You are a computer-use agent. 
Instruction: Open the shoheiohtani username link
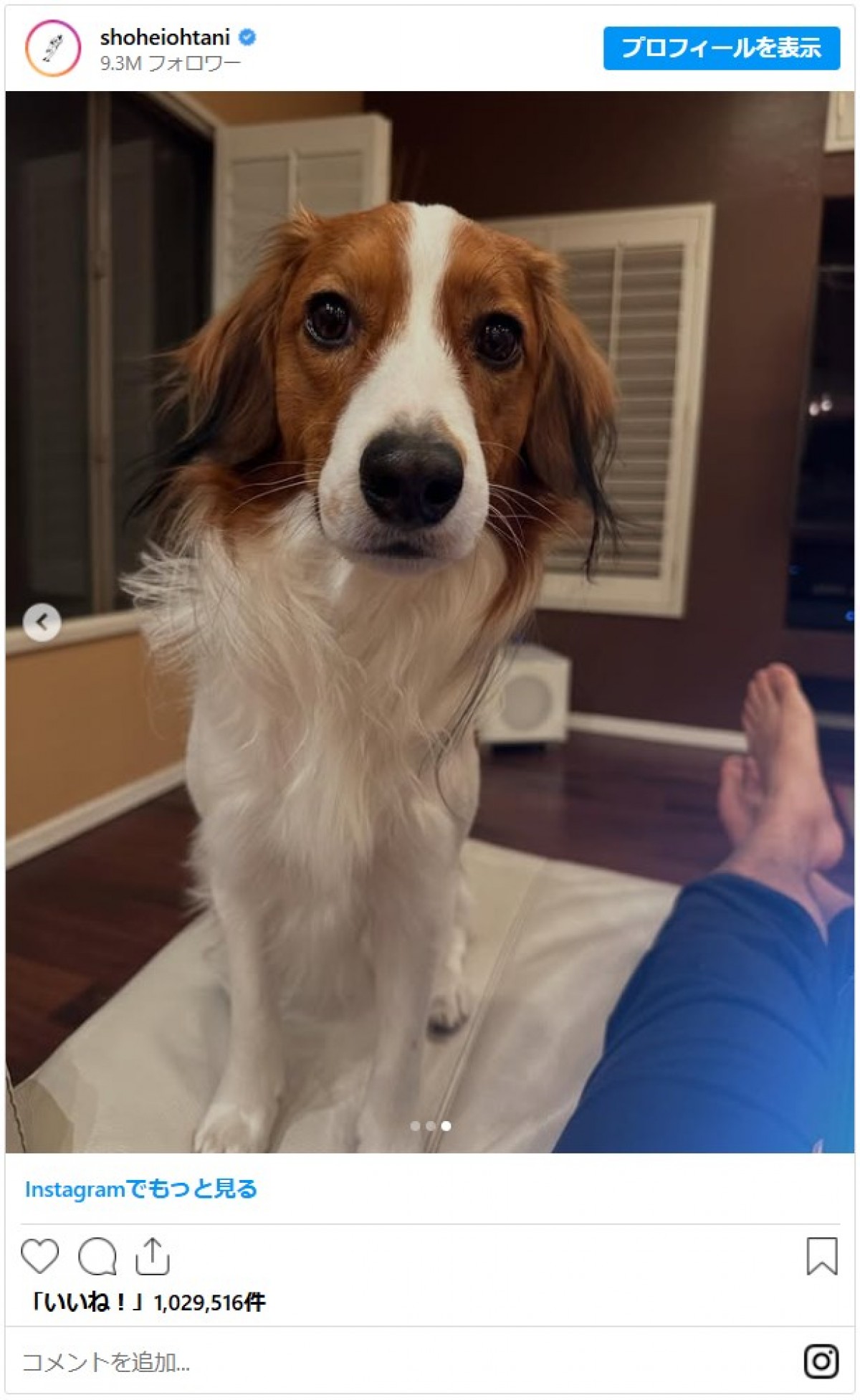(165, 37)
